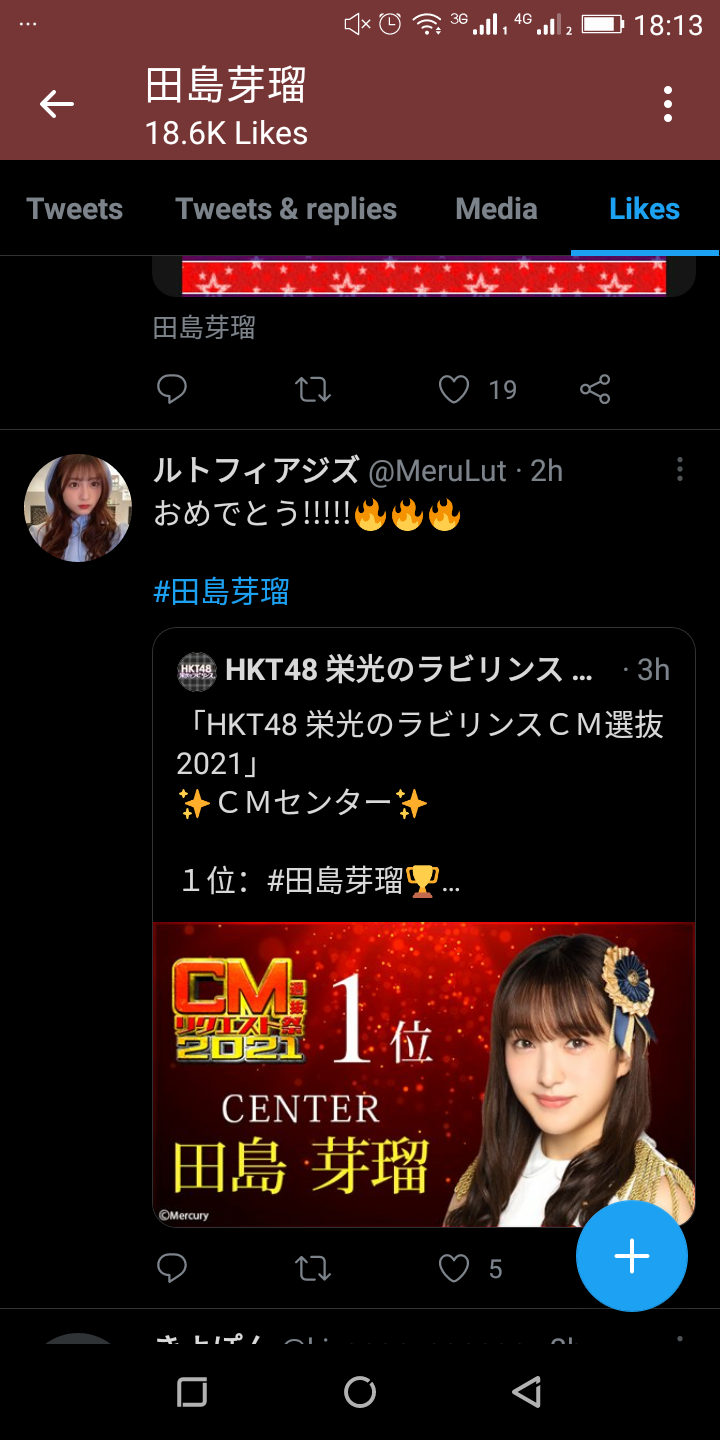Retweet the tweet with 19 likes
Viewport: 720px width, 1440px height.
point(313,389)
